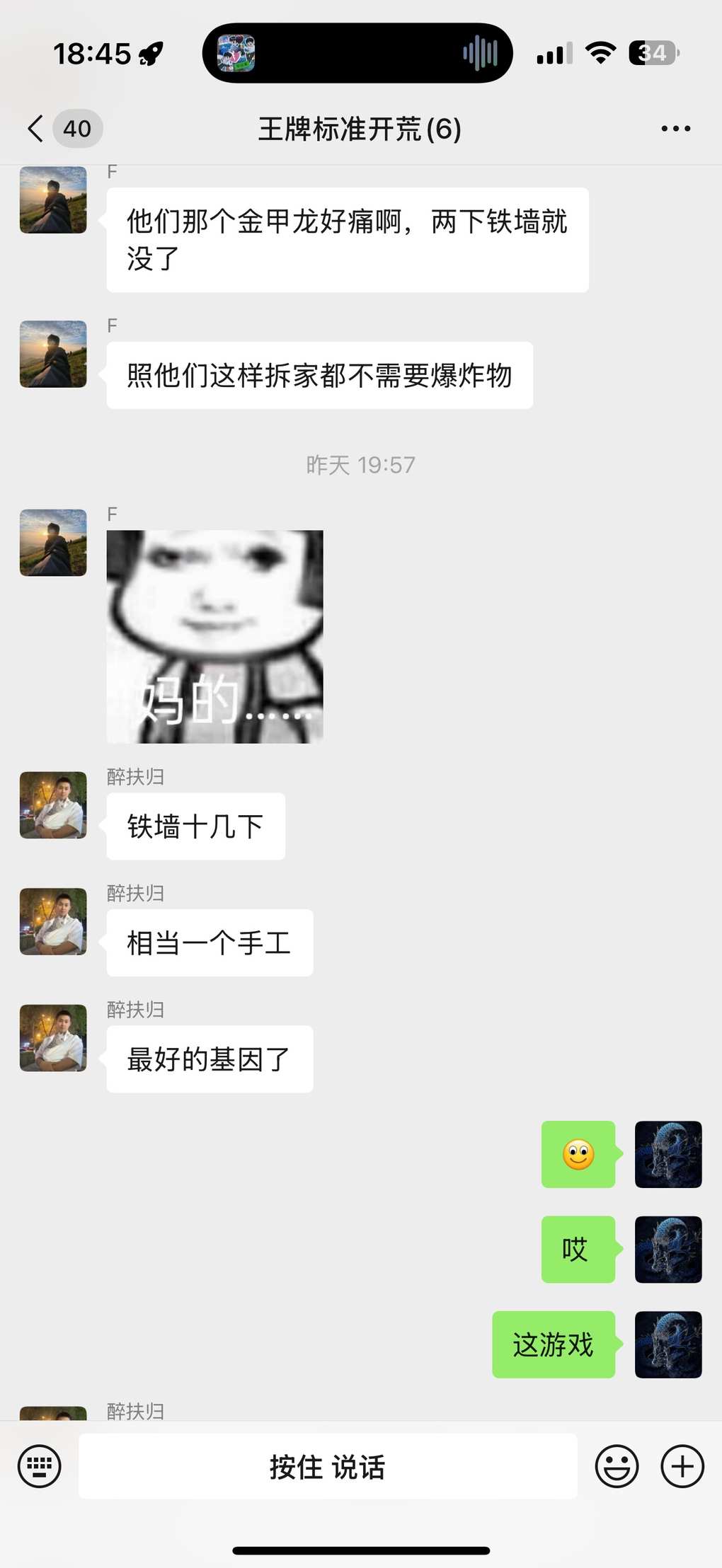Open the group chat overflow menu
722x1568 pixels.
coord(675,129)
